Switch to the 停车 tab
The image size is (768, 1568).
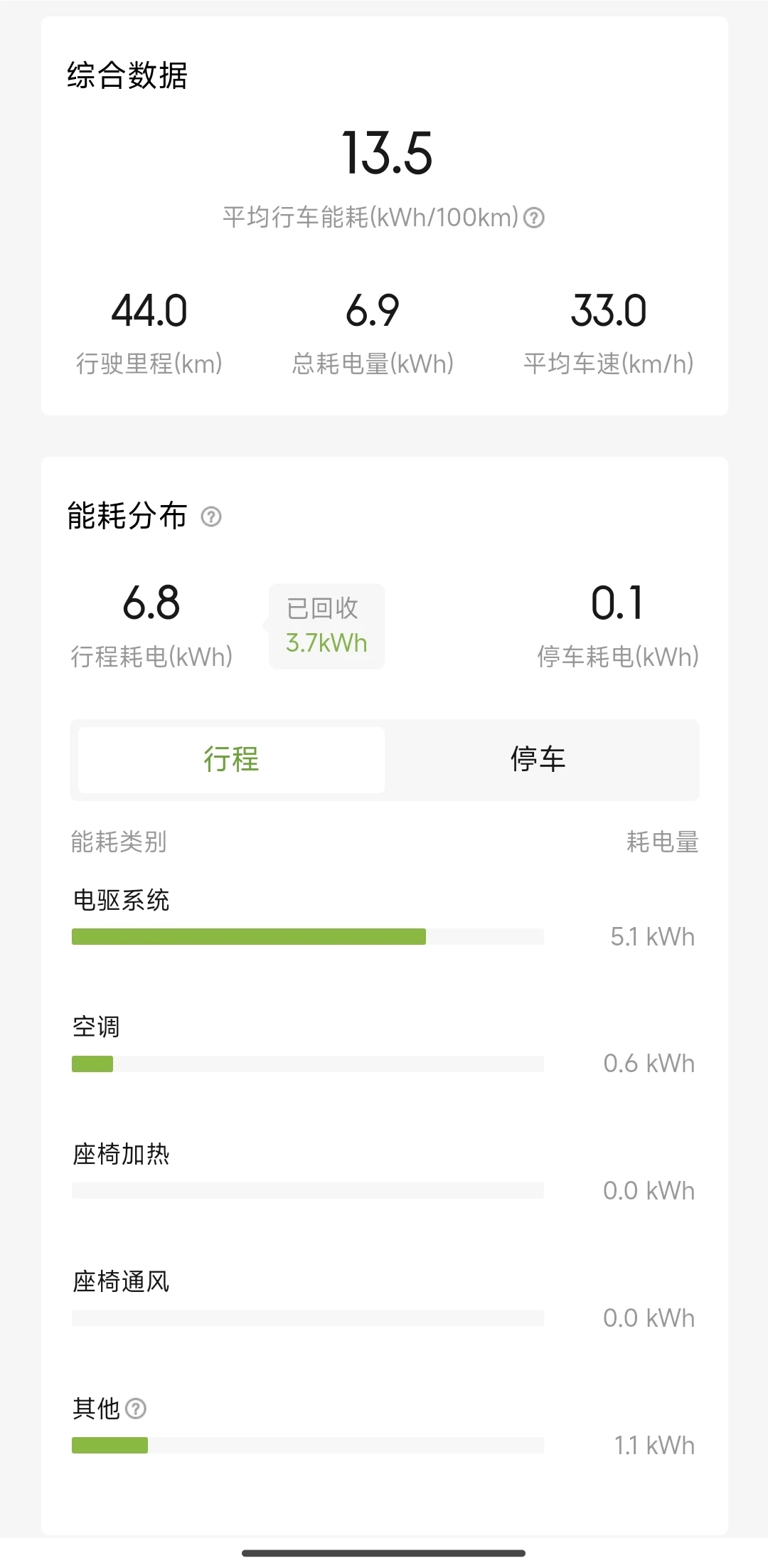(538, 759)
